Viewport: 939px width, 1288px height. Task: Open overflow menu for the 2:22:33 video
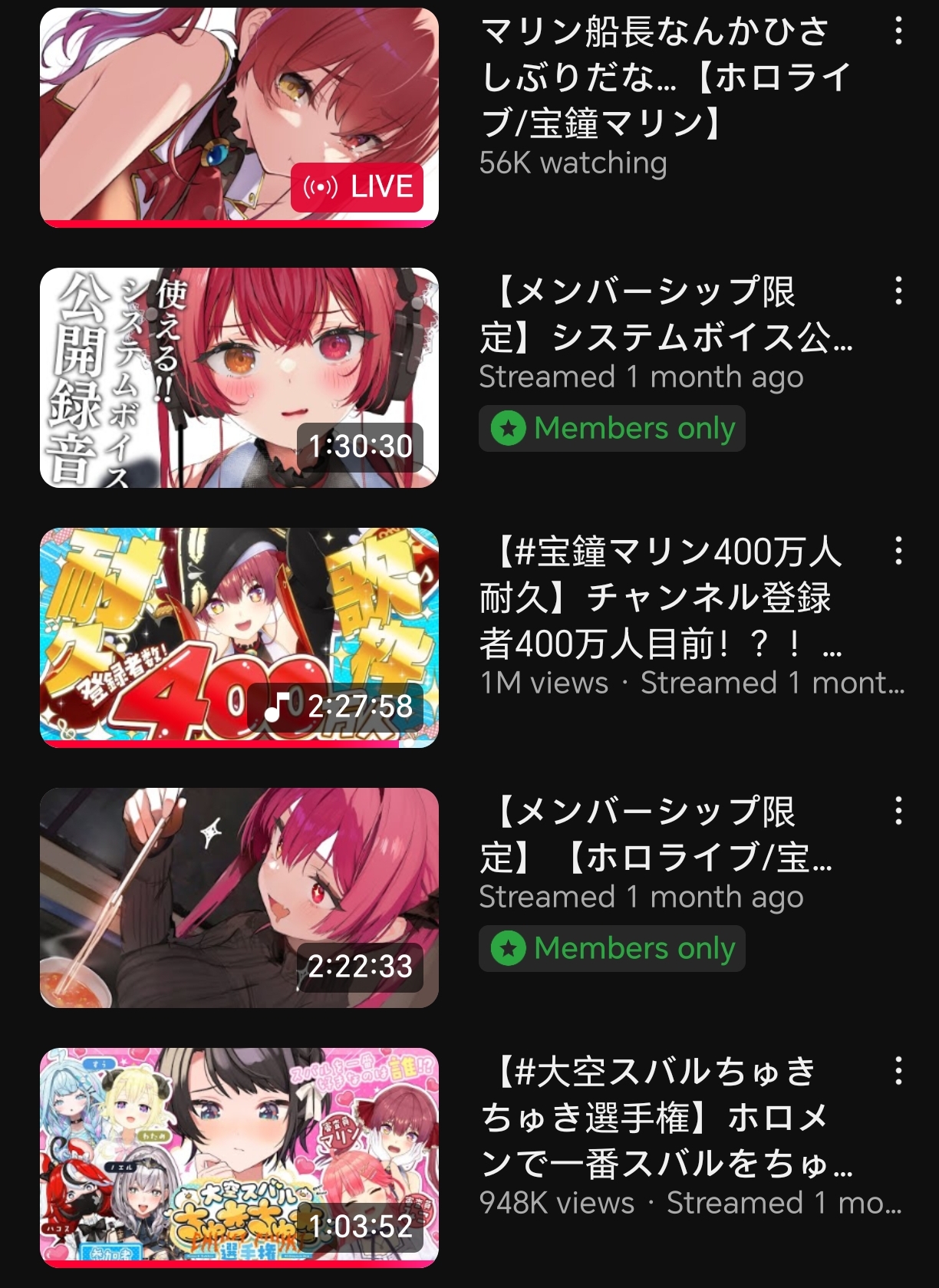tap(898, 811)
